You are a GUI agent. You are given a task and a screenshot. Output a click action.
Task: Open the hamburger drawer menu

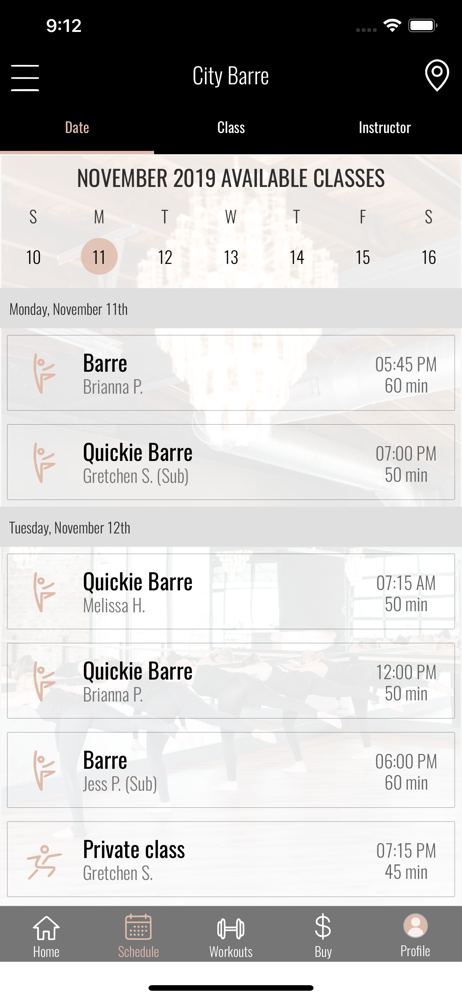[x=25, y=78]
